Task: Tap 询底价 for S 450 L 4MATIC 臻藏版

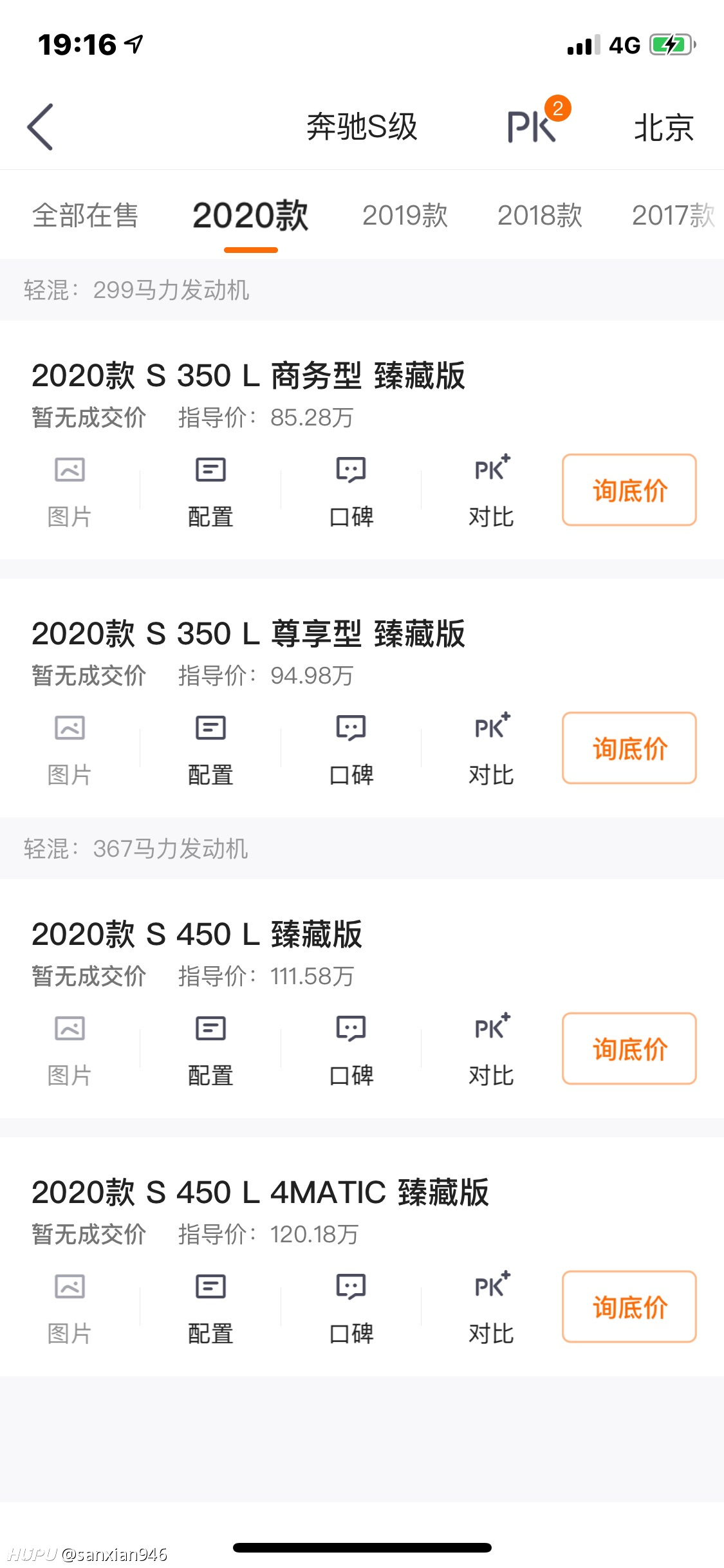Action: point(629,1307)
